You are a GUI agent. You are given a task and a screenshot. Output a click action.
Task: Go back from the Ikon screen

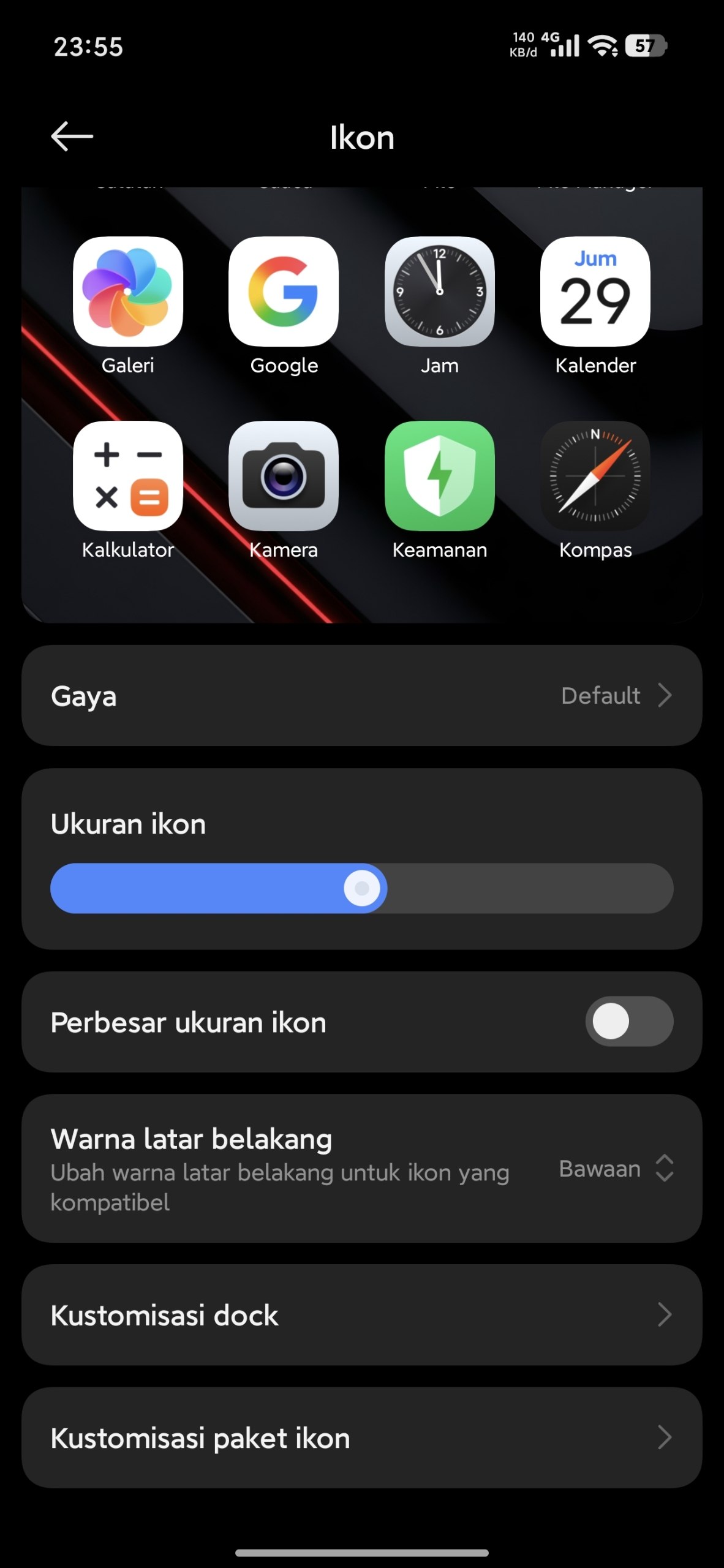(72, 136)
